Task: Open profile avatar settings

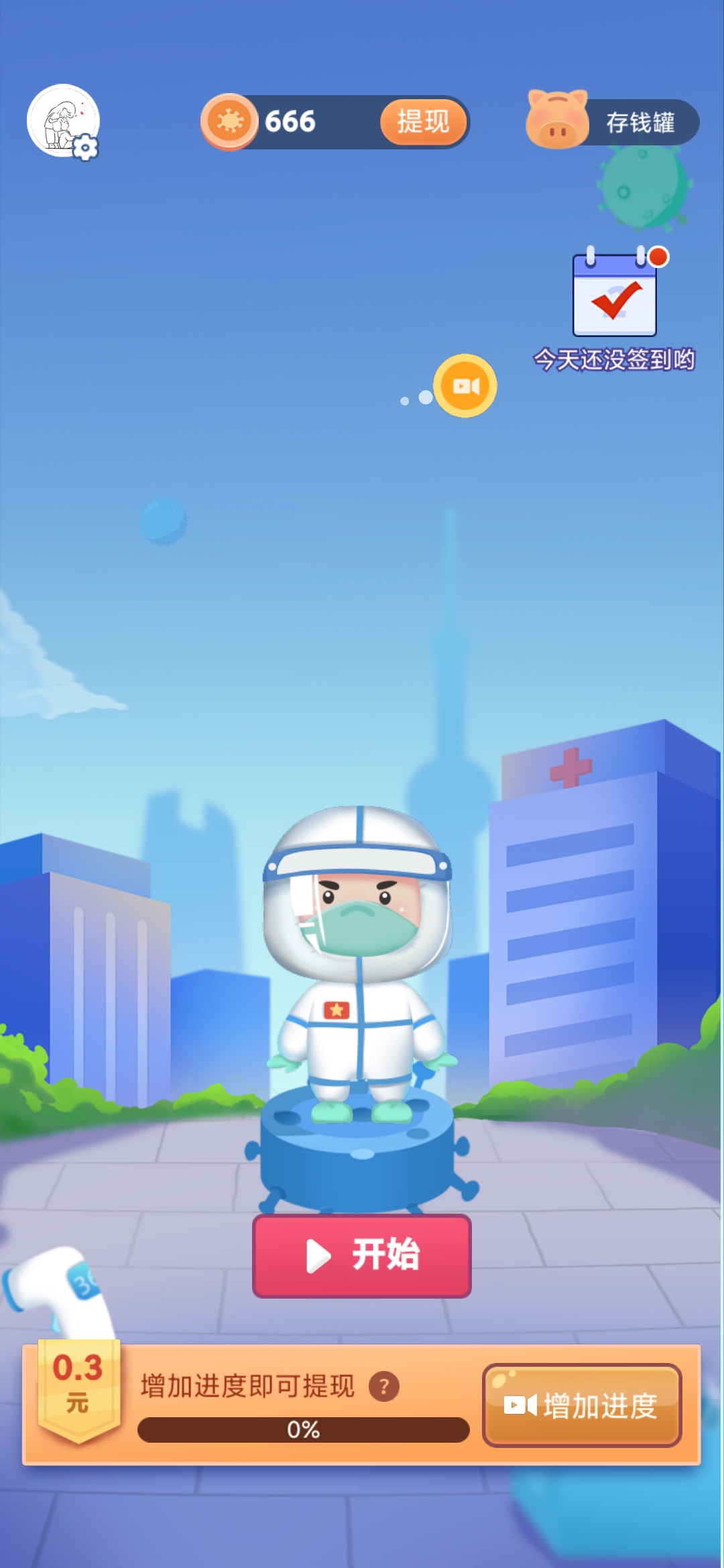Action: point(64,122)
